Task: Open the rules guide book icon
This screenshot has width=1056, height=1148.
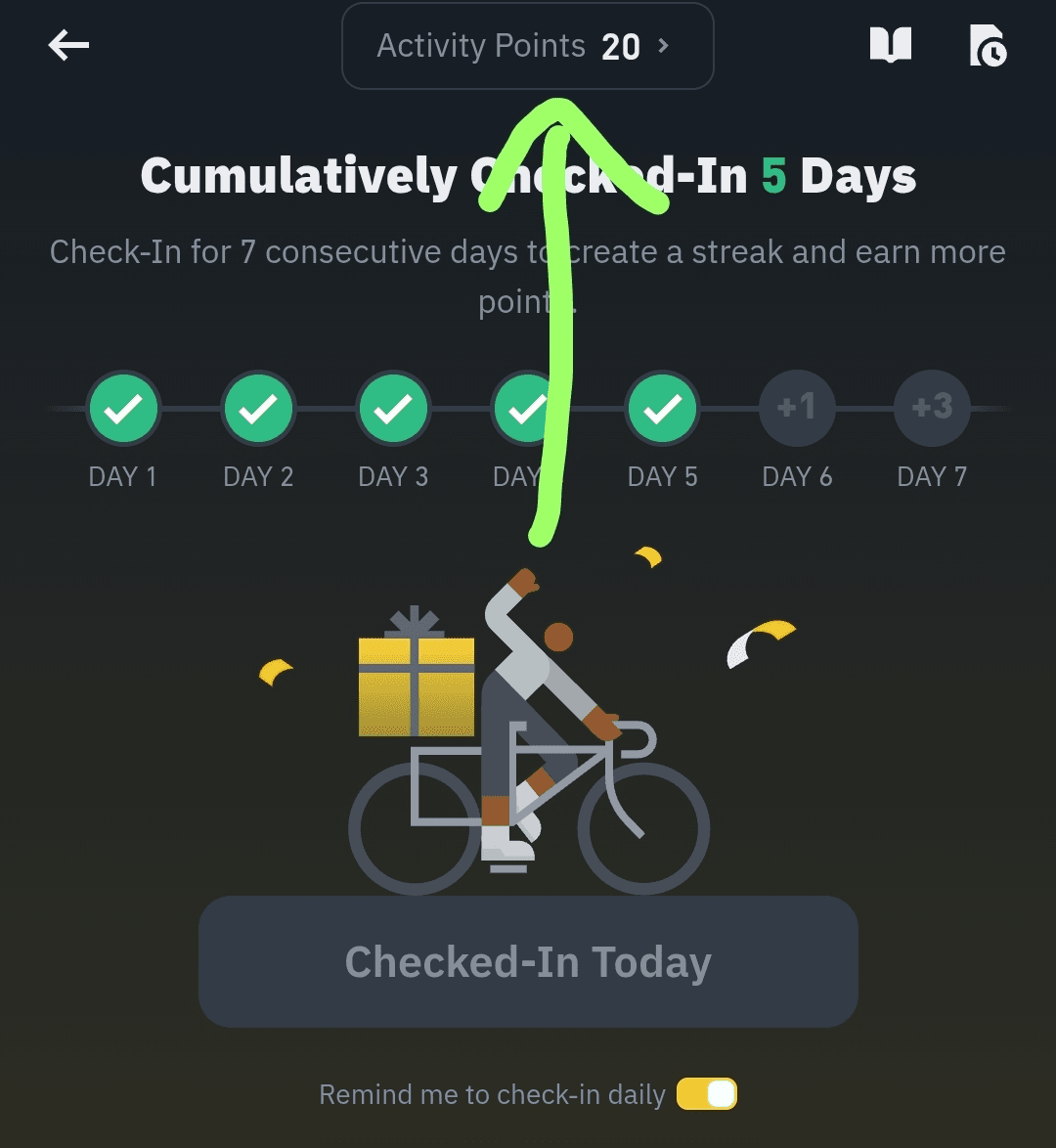Action: click(x=890, y=45)
